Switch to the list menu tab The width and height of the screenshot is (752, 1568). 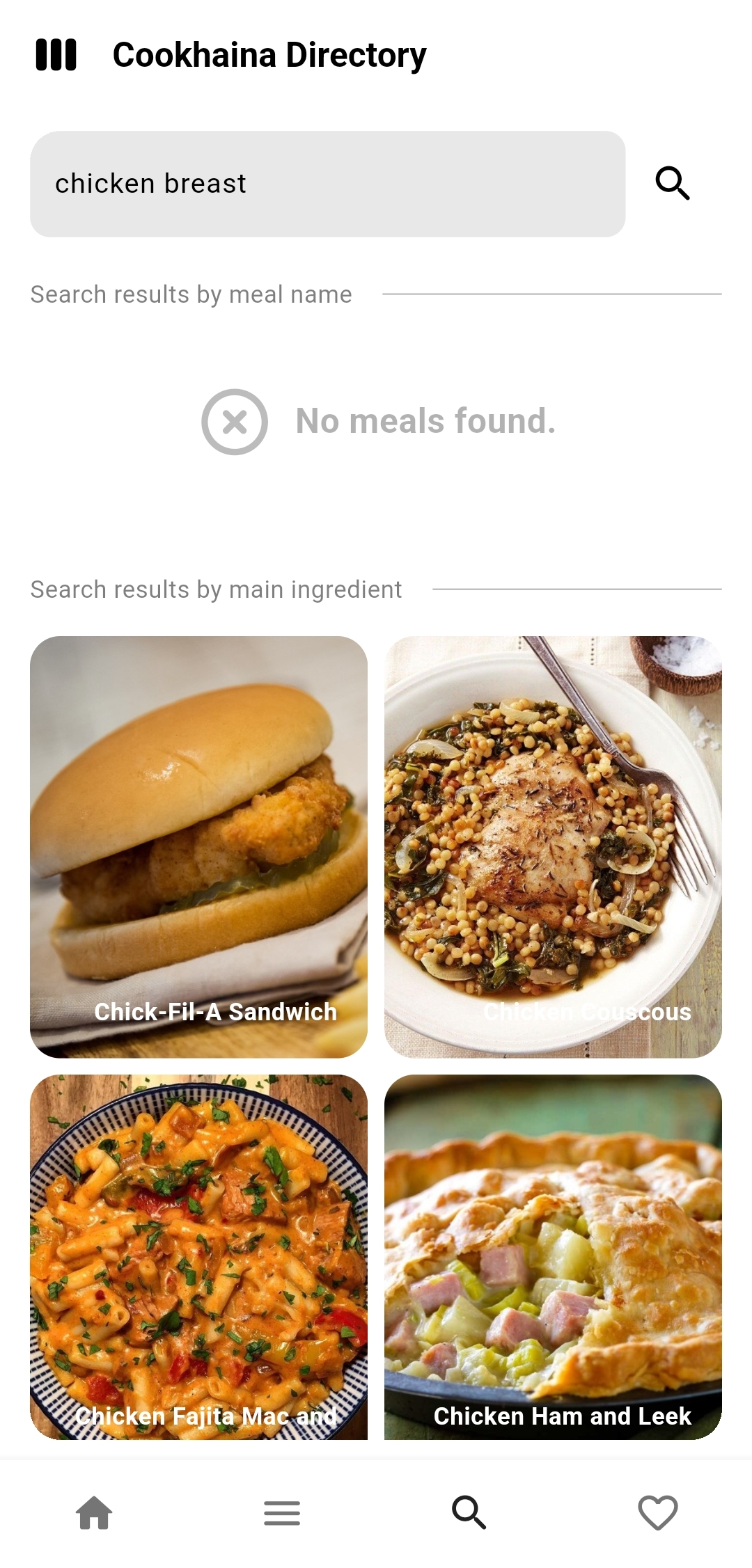pos(282,1513)
